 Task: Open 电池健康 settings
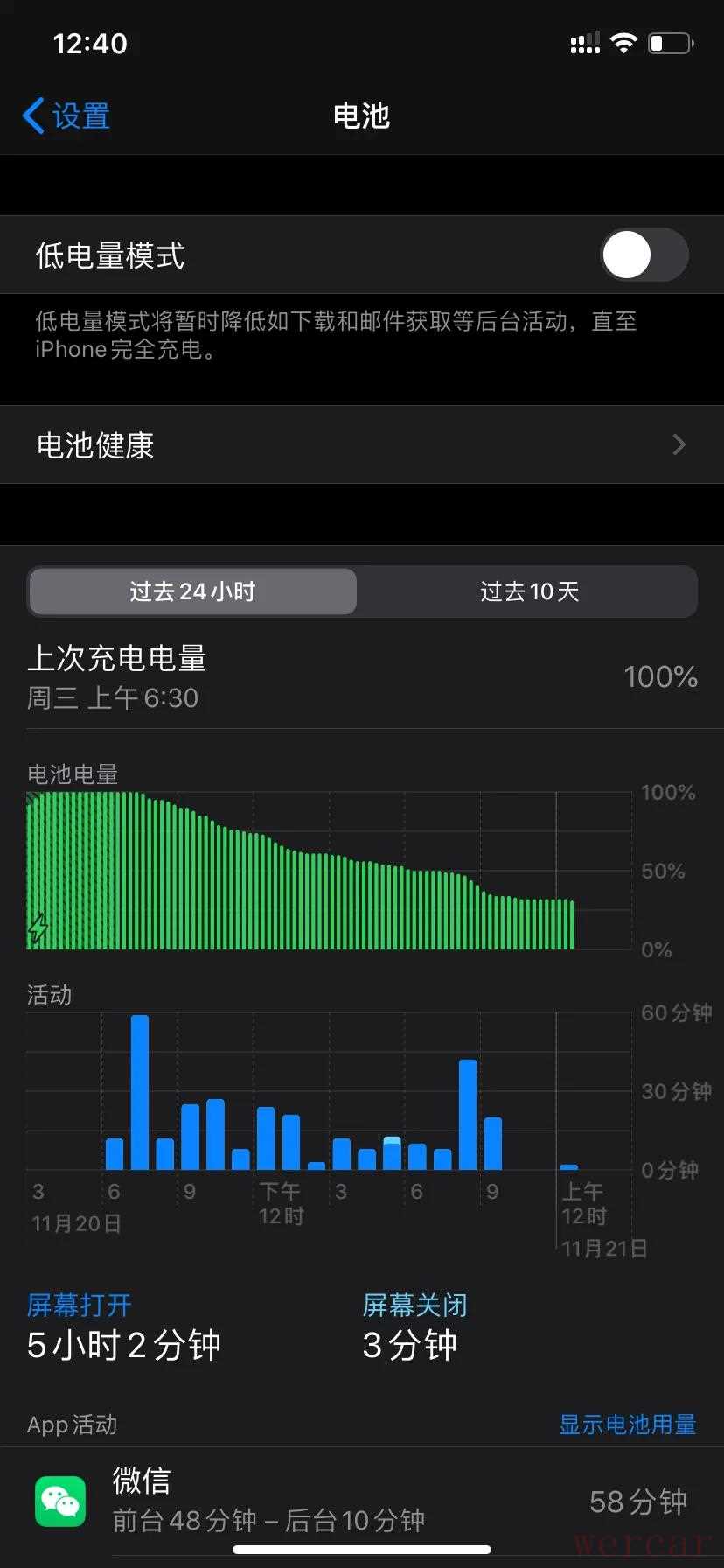362,445
